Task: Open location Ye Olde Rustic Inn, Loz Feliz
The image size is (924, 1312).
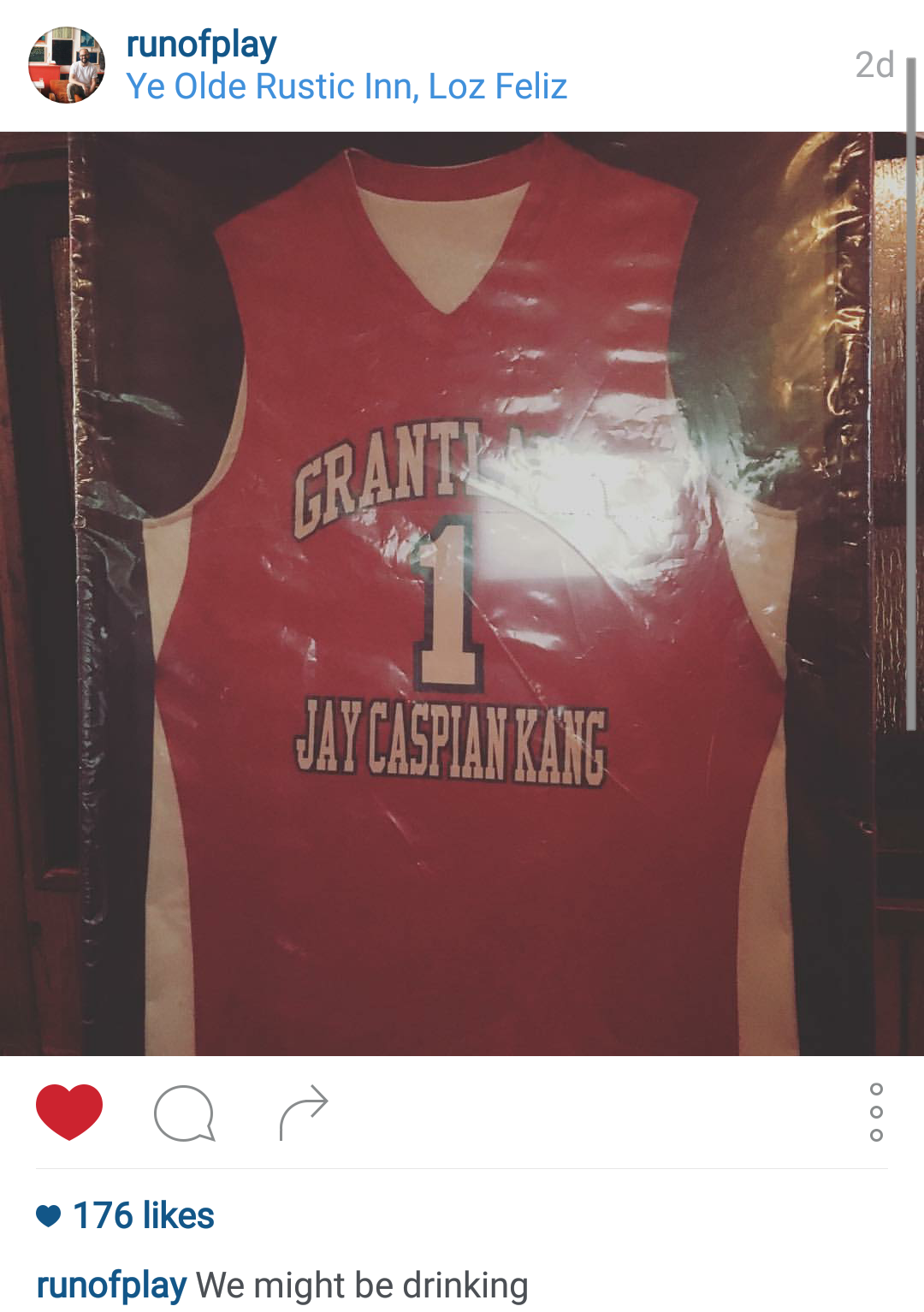Action: click(x=346, y=86)
